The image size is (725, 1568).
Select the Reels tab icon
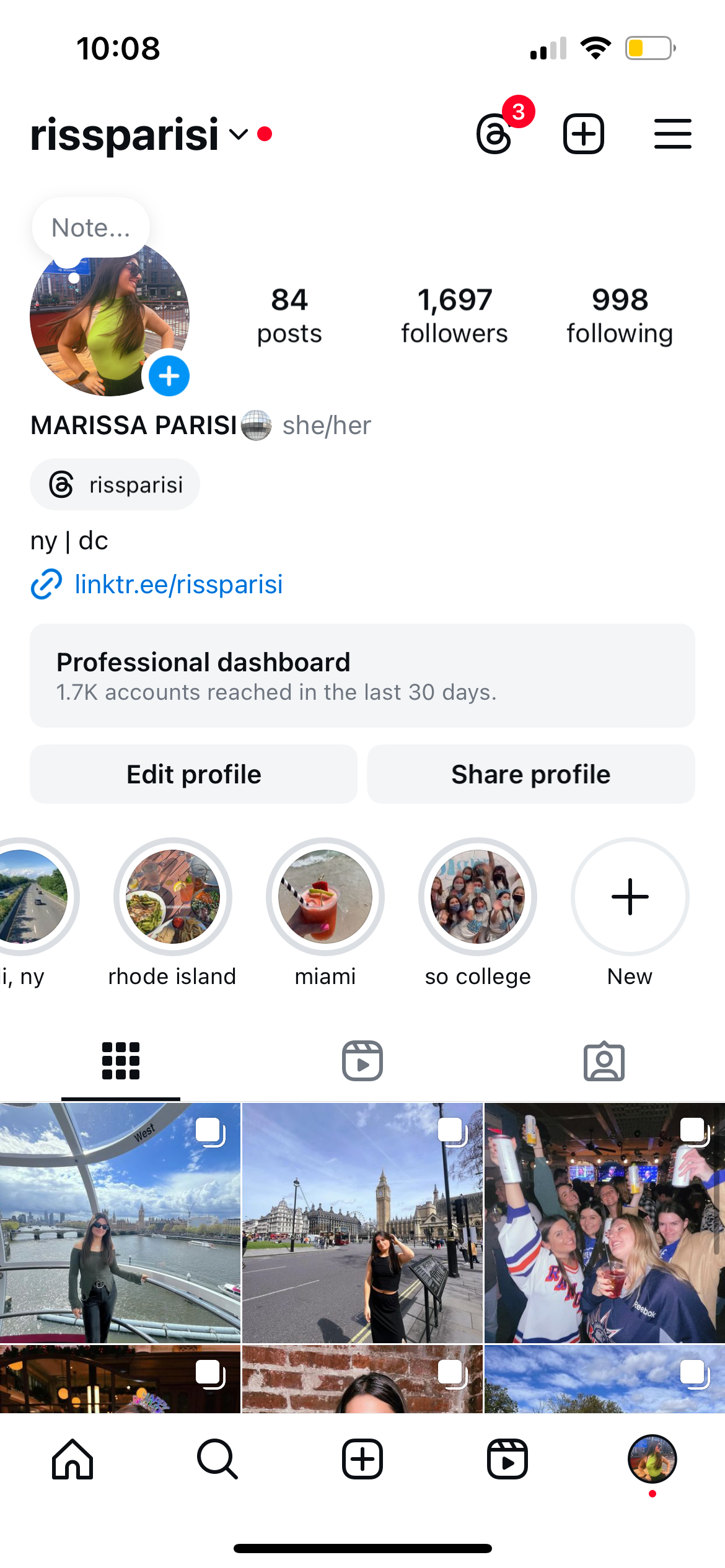[x=362, y=1060]
